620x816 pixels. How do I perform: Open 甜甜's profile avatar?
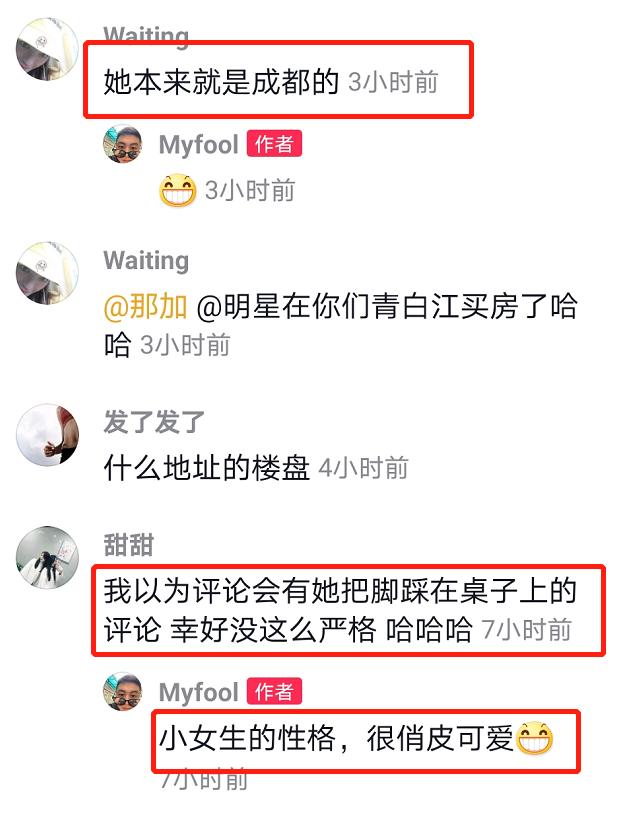47,557
